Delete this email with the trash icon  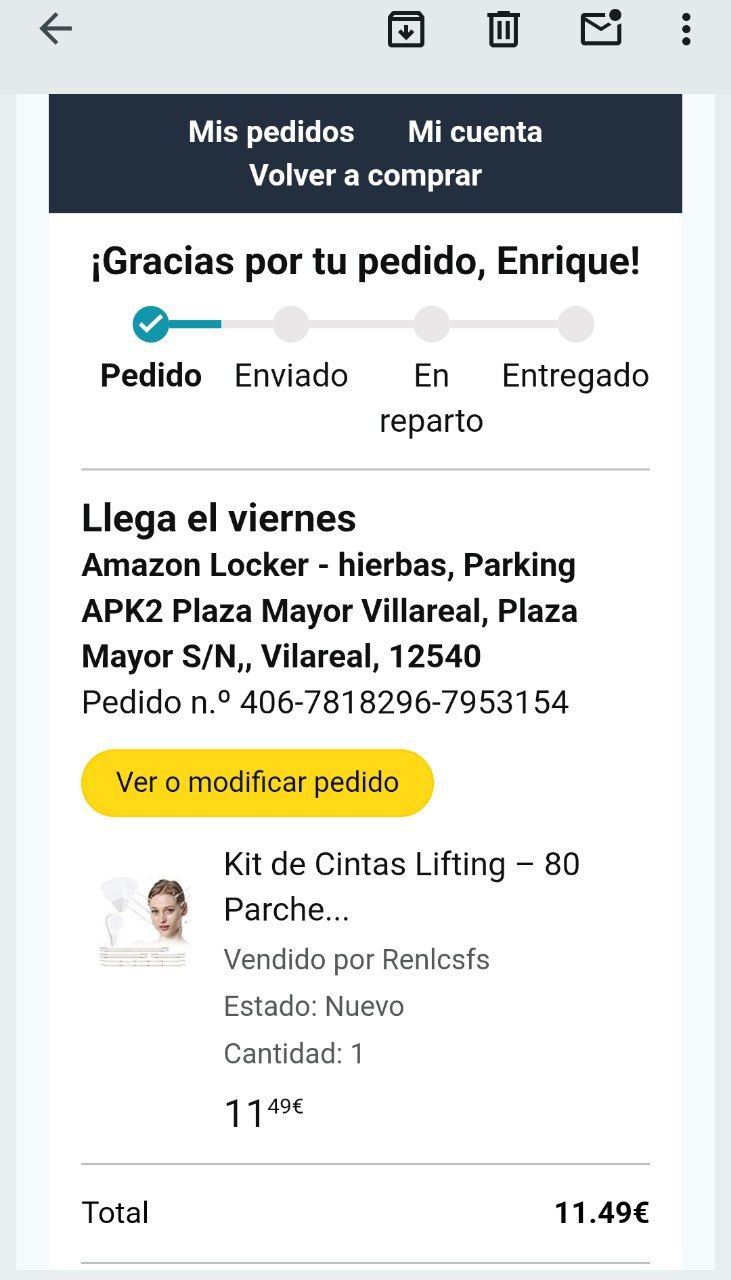tap(503, 29)
